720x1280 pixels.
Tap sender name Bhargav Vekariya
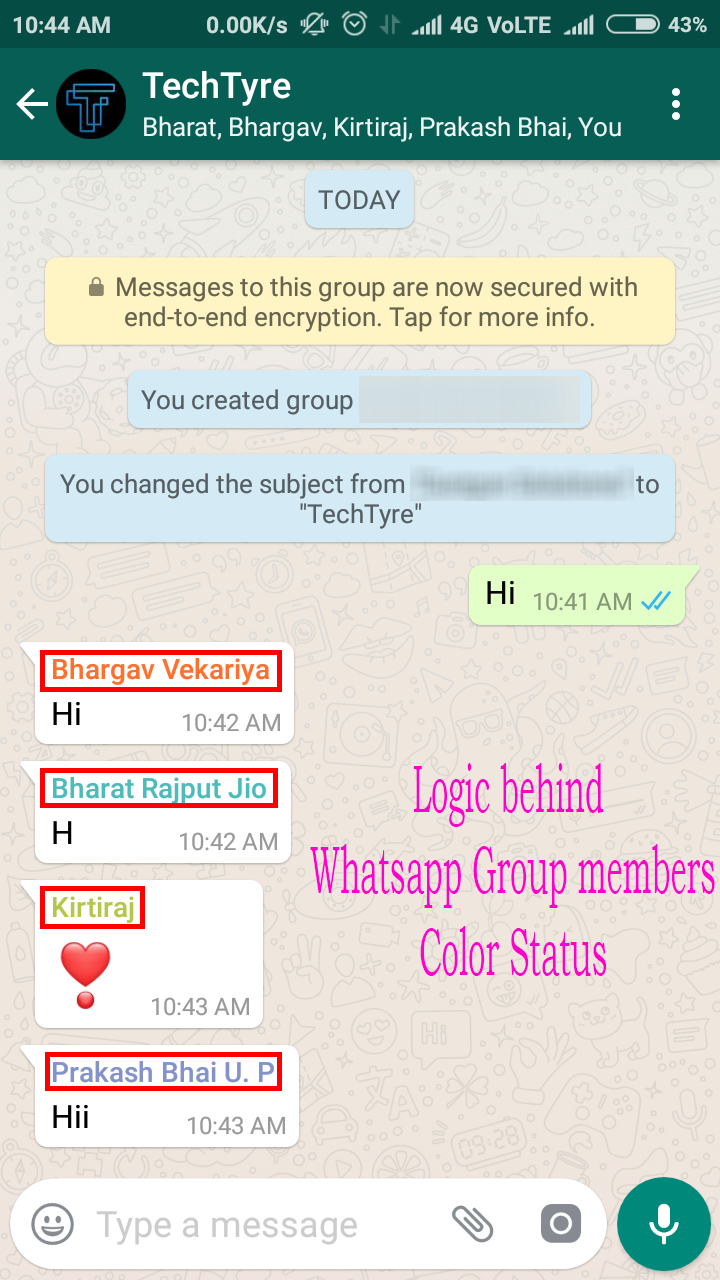click(x=161, y=670)
